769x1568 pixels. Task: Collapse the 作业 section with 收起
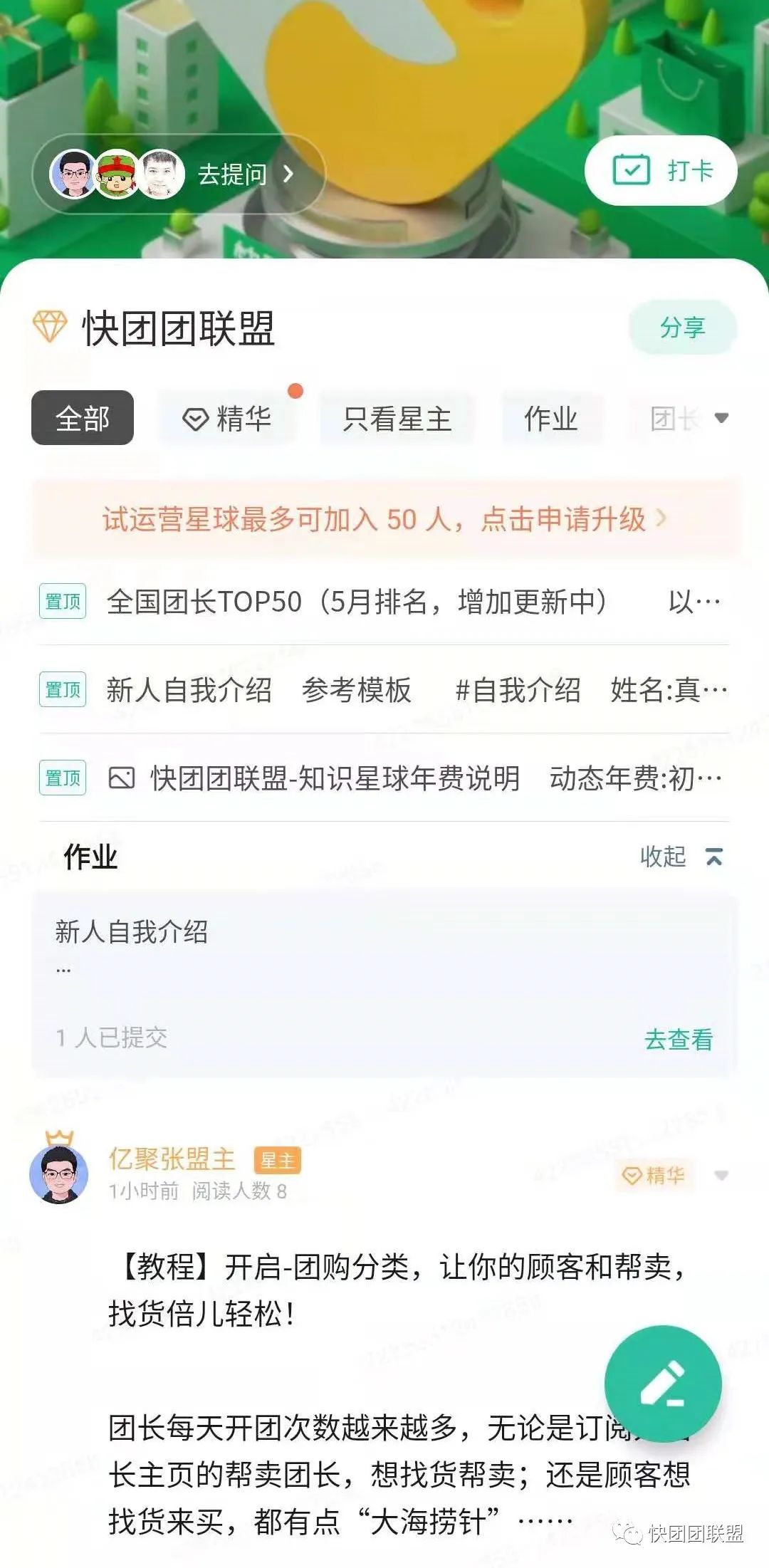click(x=681, y=857)
